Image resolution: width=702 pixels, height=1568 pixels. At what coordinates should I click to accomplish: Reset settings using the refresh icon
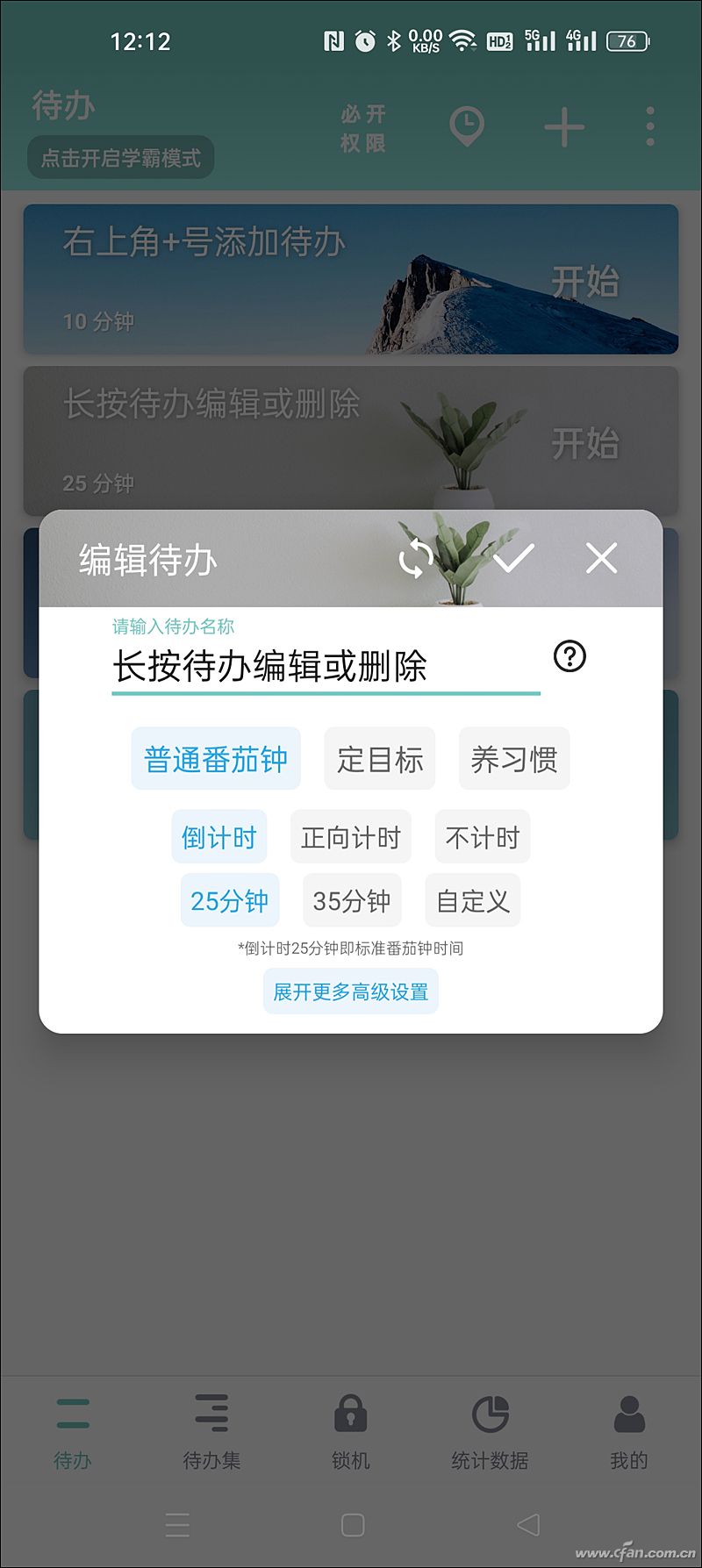pos(417,559)
